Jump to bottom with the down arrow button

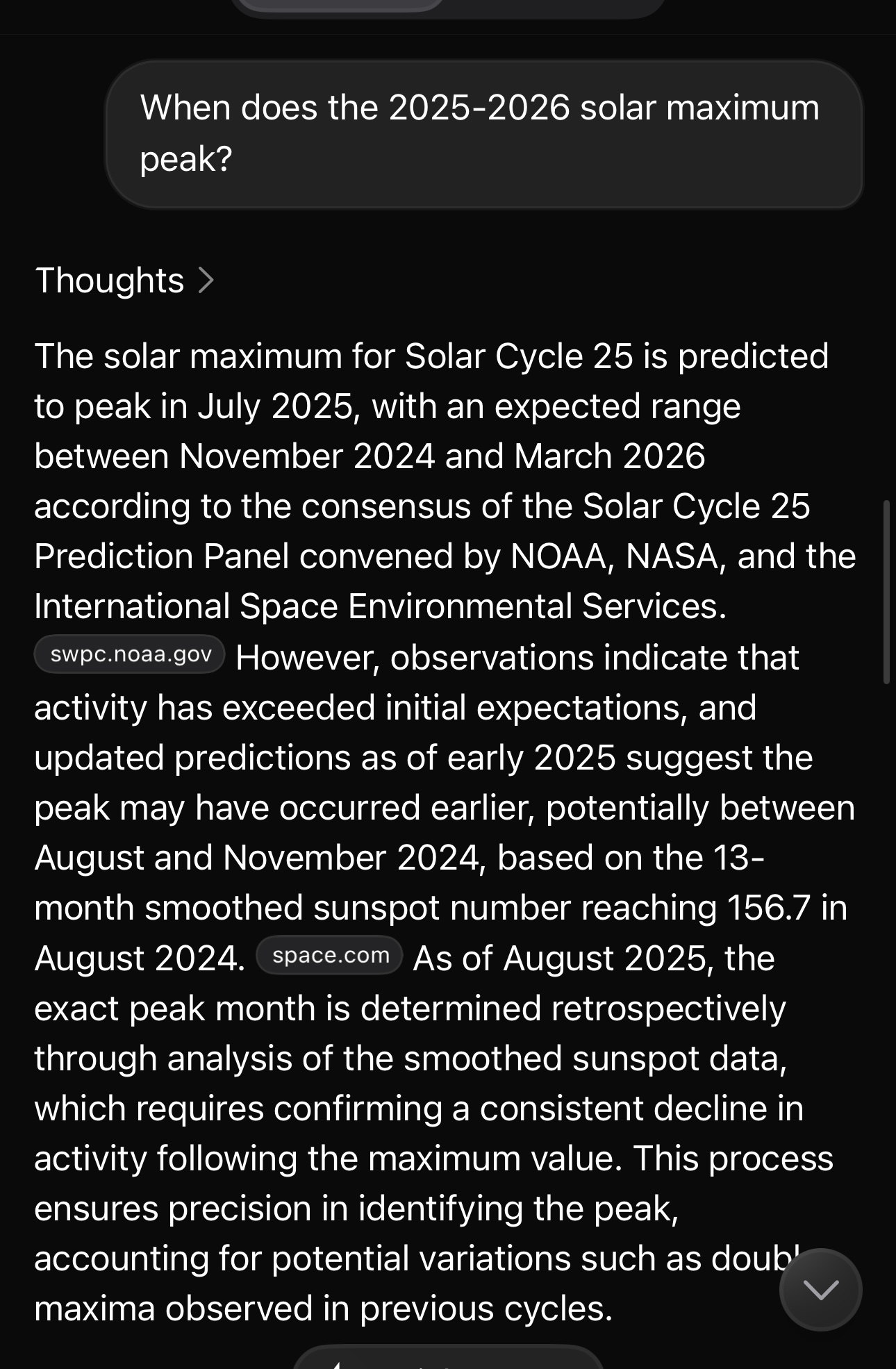(x=820, y=1290)
